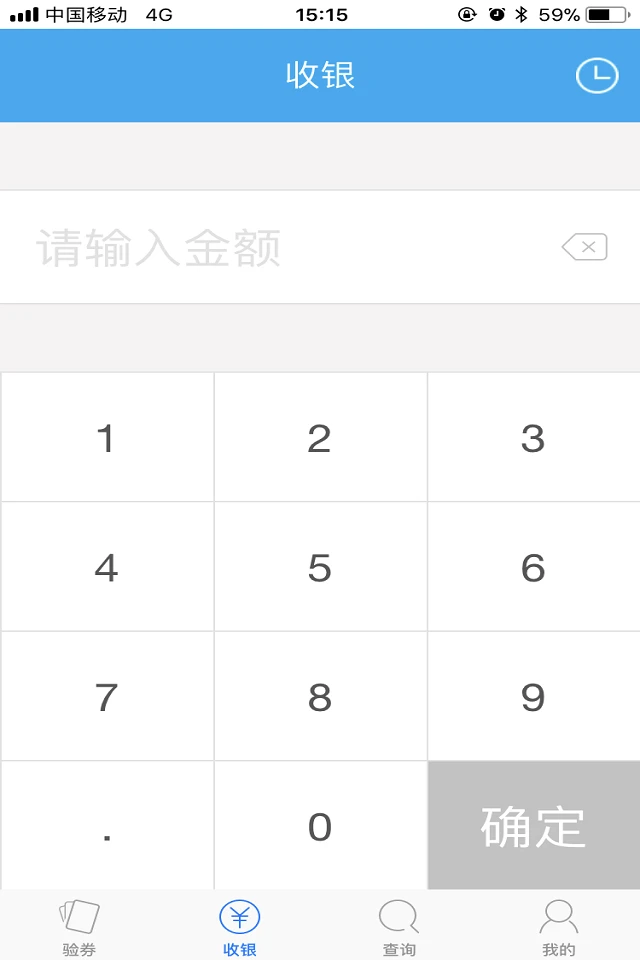Tap digit 5 on the keypad
Viewport: 640px width, 960px height.
click(320, 568)
